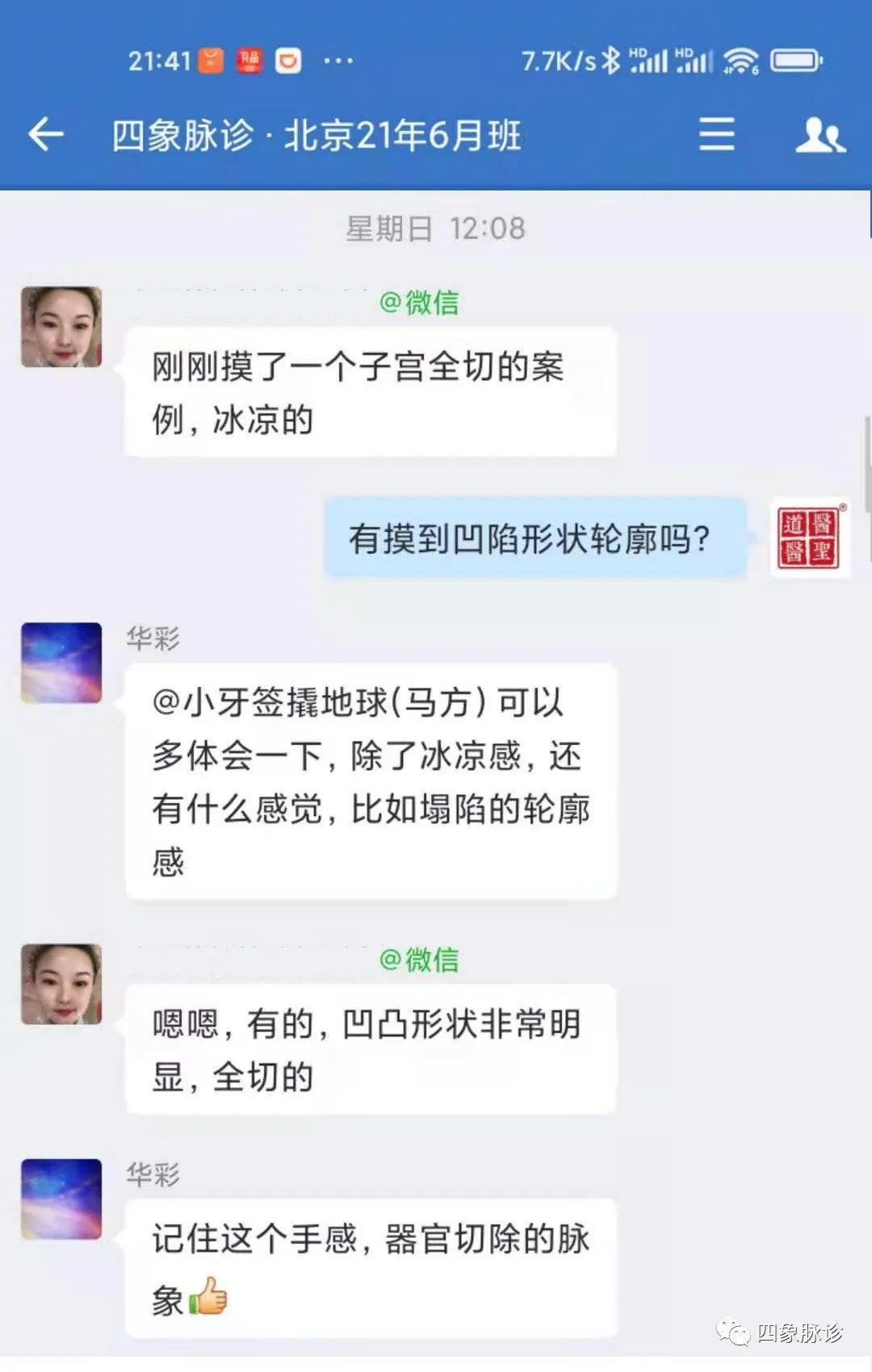Go back from the group chat
The height and width of the screenshot is (1372, 872).
click(46, 134)
